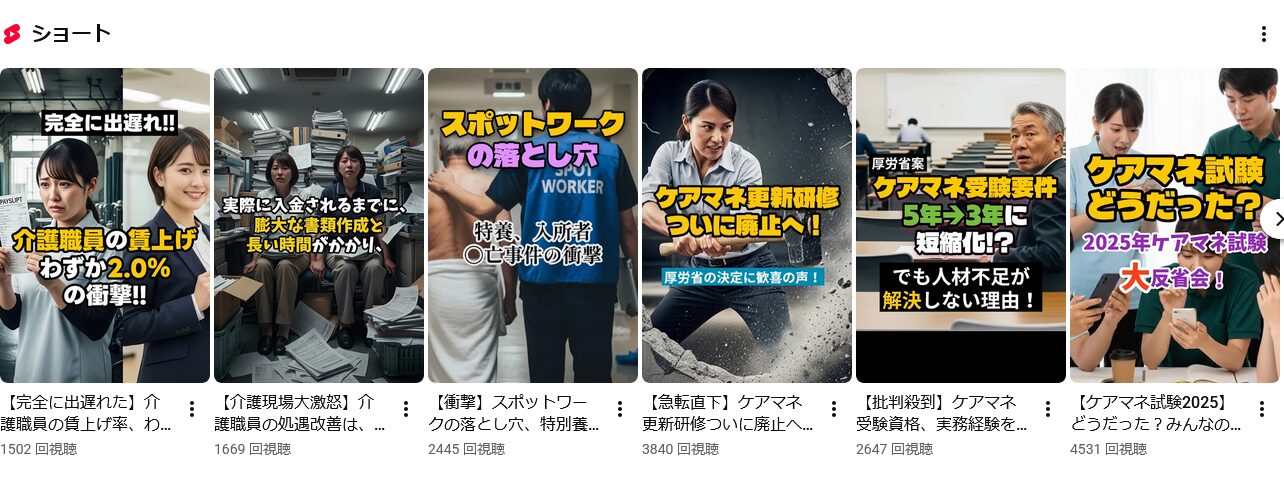Viewport: 1284px width, 486px height.
Task: Play the 介護職員の賃上げ 2.0% short
Action: pyautogui.click(x=105, y=225)
